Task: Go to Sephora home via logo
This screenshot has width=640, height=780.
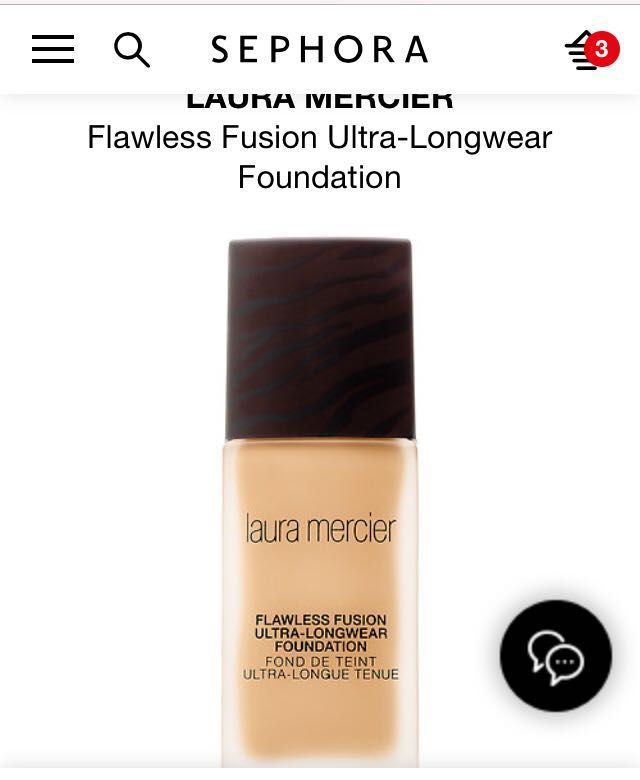Action: tap(319, 49)
